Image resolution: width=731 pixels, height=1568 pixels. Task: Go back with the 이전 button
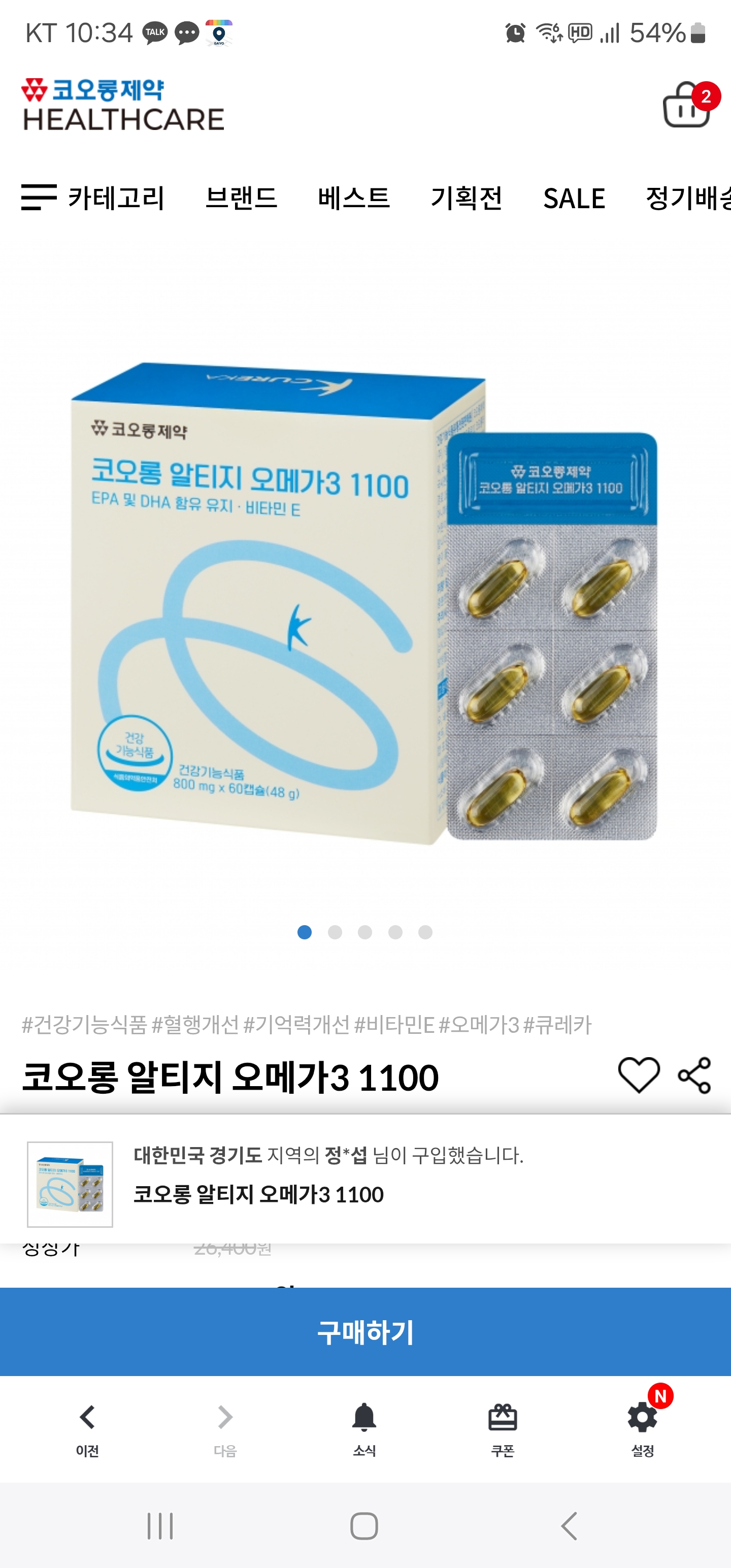point(88,1428)
